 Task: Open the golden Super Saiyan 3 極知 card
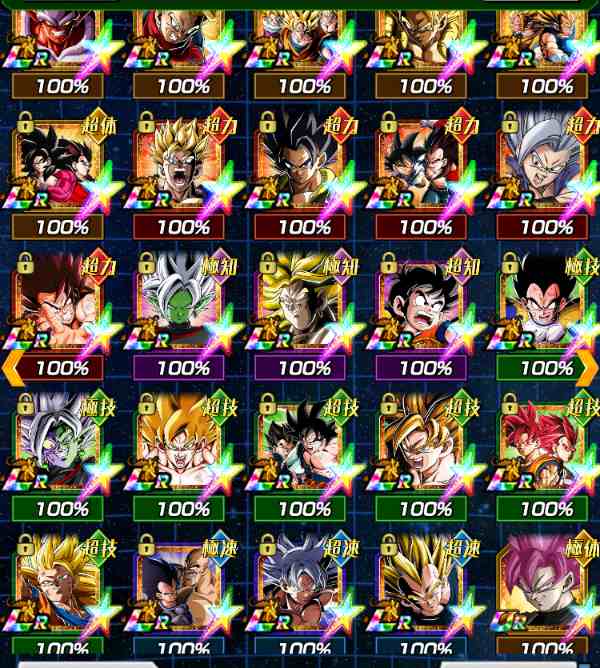click(303, 300)
